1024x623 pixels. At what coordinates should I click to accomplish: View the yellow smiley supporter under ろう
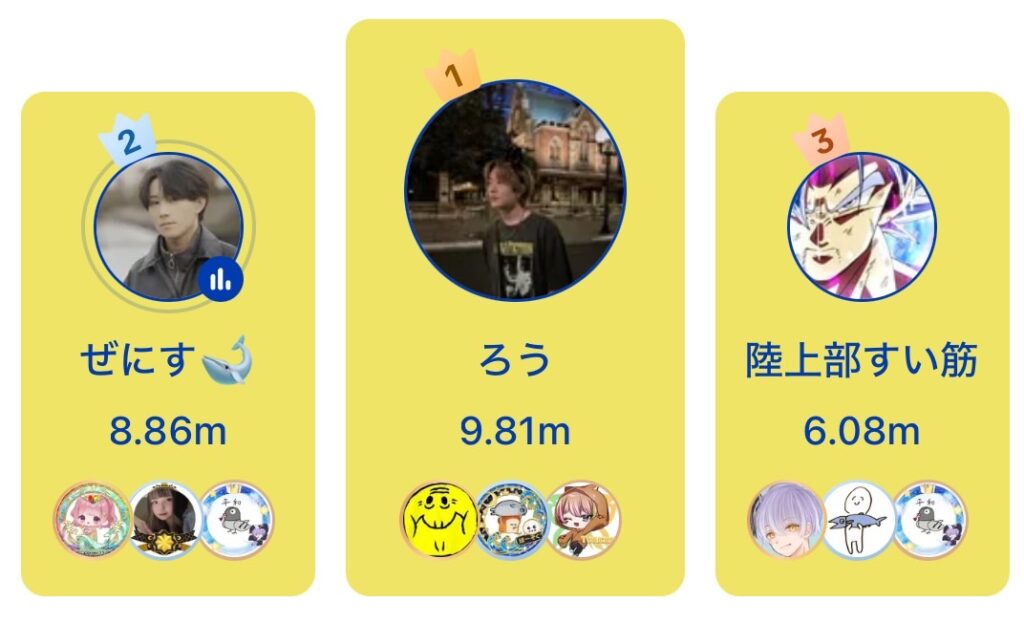coord(437,521)
